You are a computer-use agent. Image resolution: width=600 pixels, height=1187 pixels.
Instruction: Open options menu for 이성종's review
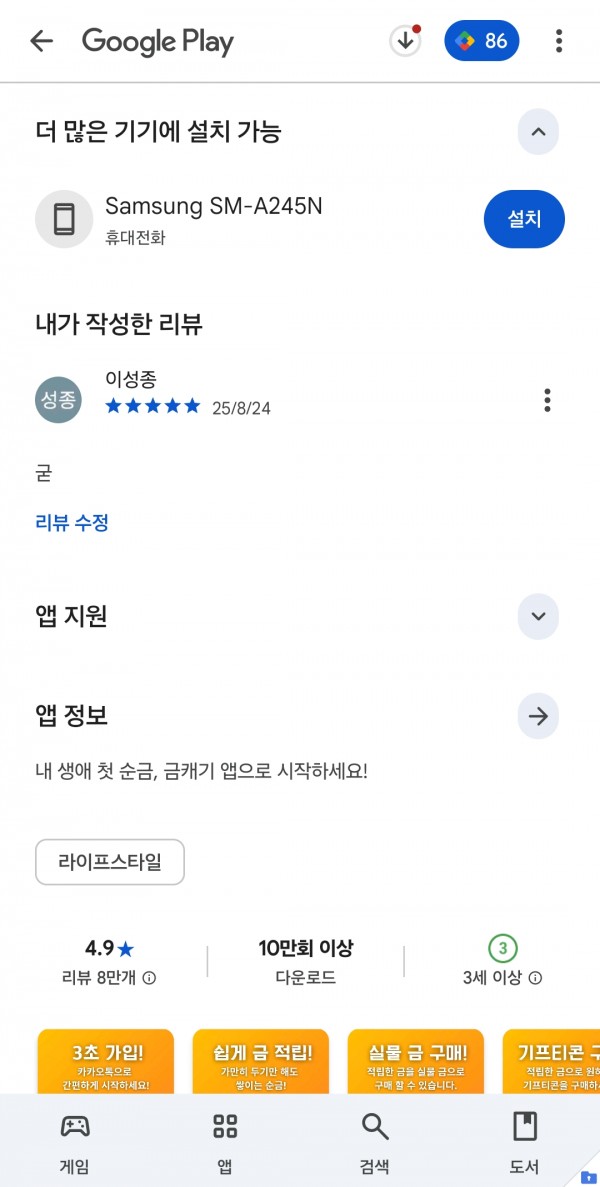click(547, 400)
